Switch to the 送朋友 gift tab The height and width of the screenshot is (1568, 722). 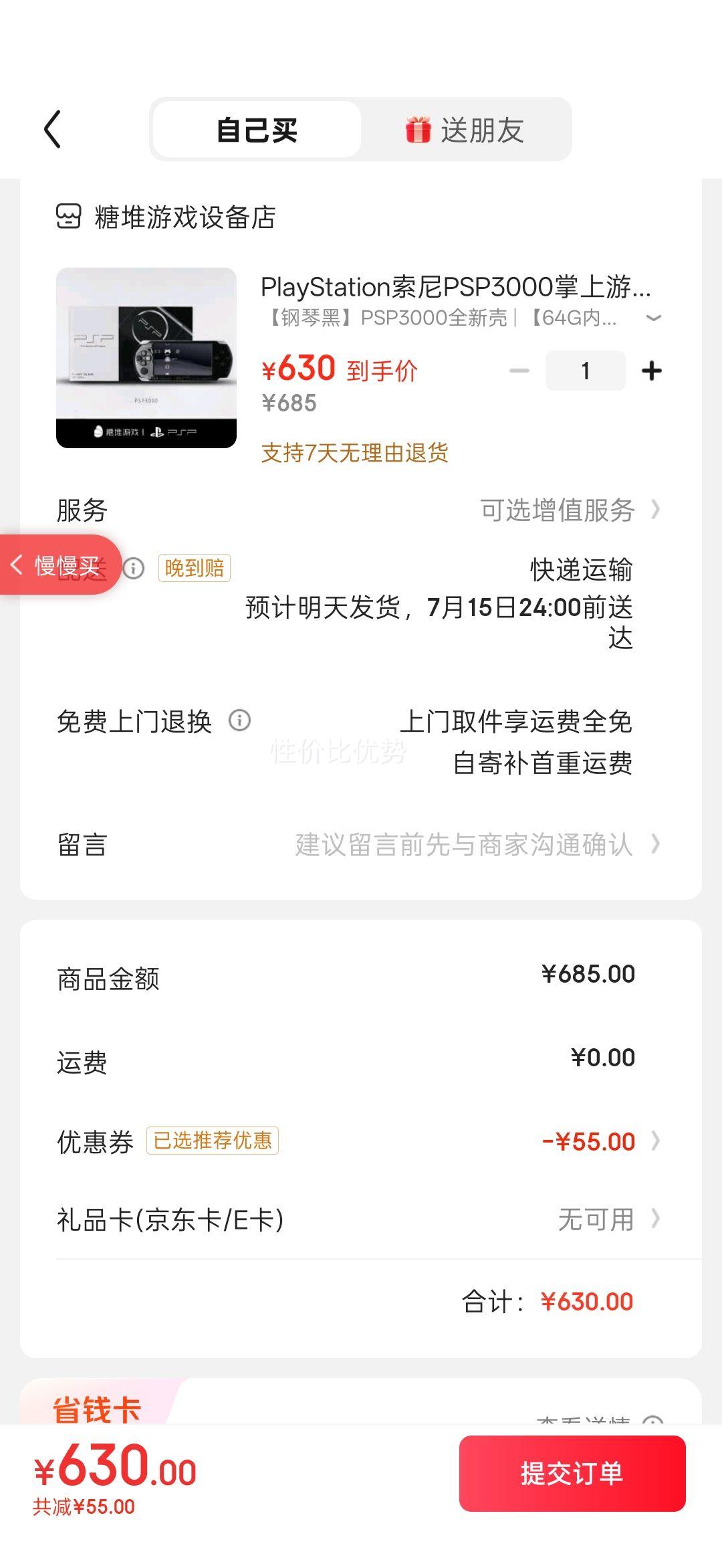[465, 130]
